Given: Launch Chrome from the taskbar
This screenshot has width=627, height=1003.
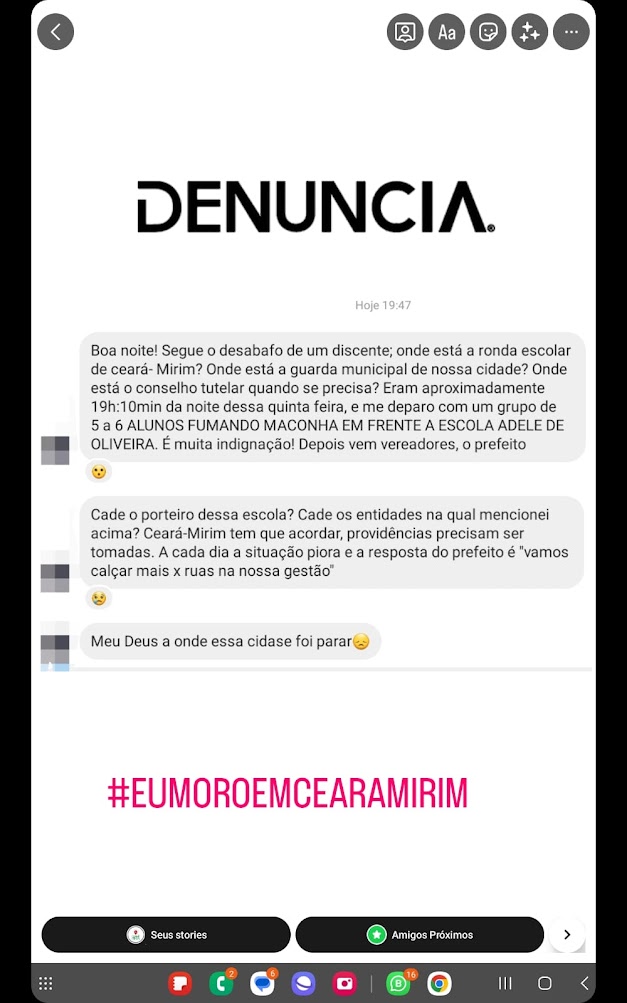Looking at the screenshot, I should (x=439, y=984).
